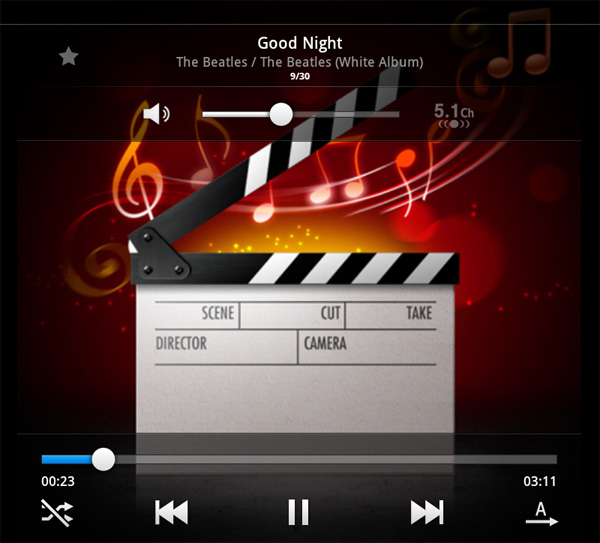Toggle 5.1Ch surround sound
This screenshot has height=543, width=600.
coord(454,116)
